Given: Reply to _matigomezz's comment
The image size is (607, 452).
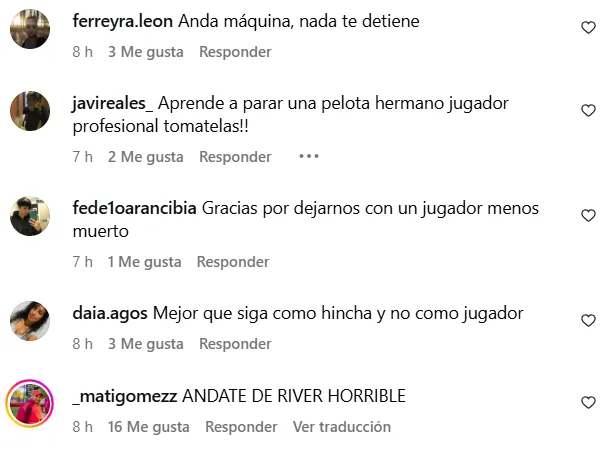Looking at the screenshot, I should [241, 427].
